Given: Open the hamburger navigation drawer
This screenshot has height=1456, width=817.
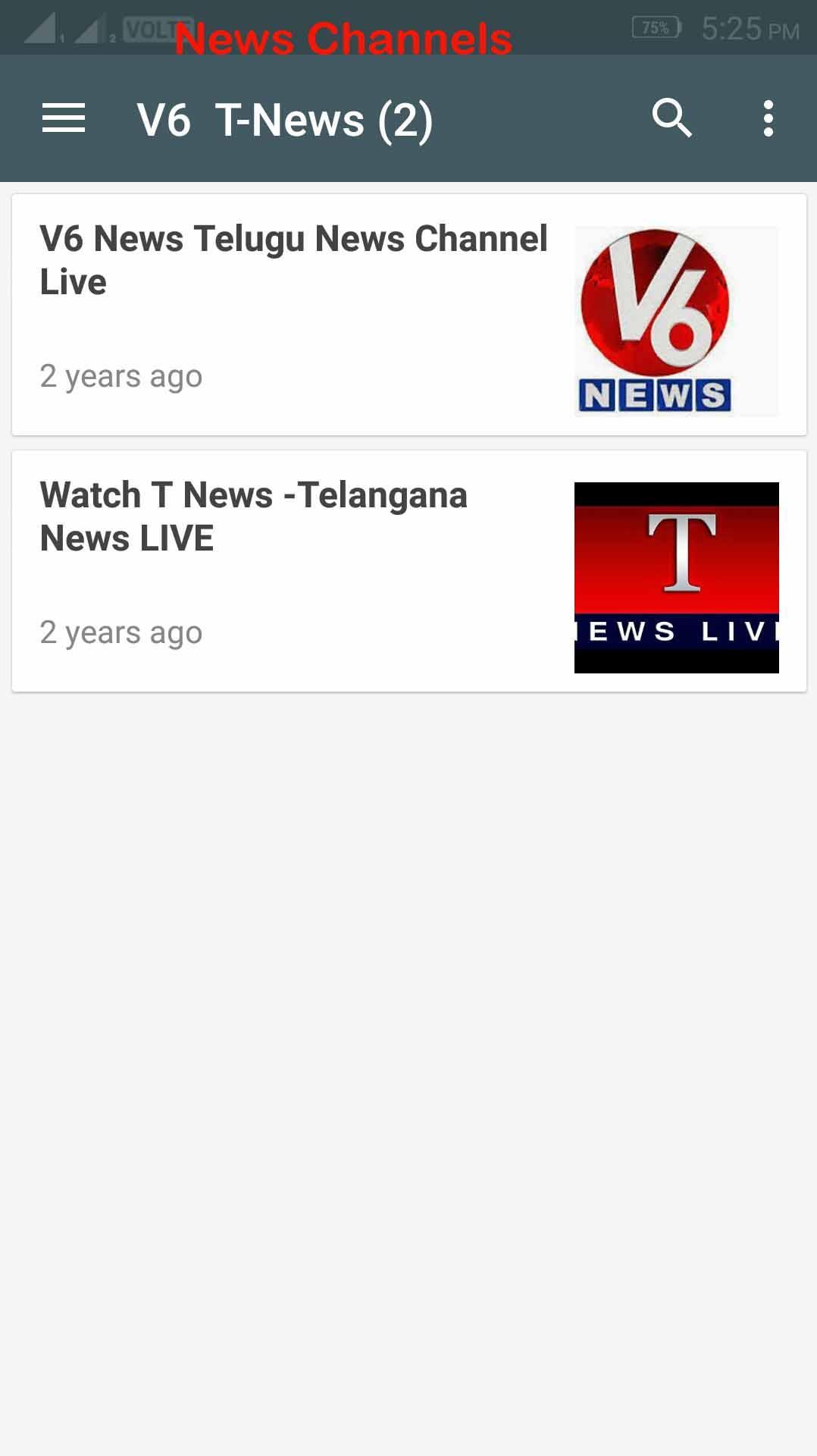Looking at the screenshot, I should pos(64,119).
